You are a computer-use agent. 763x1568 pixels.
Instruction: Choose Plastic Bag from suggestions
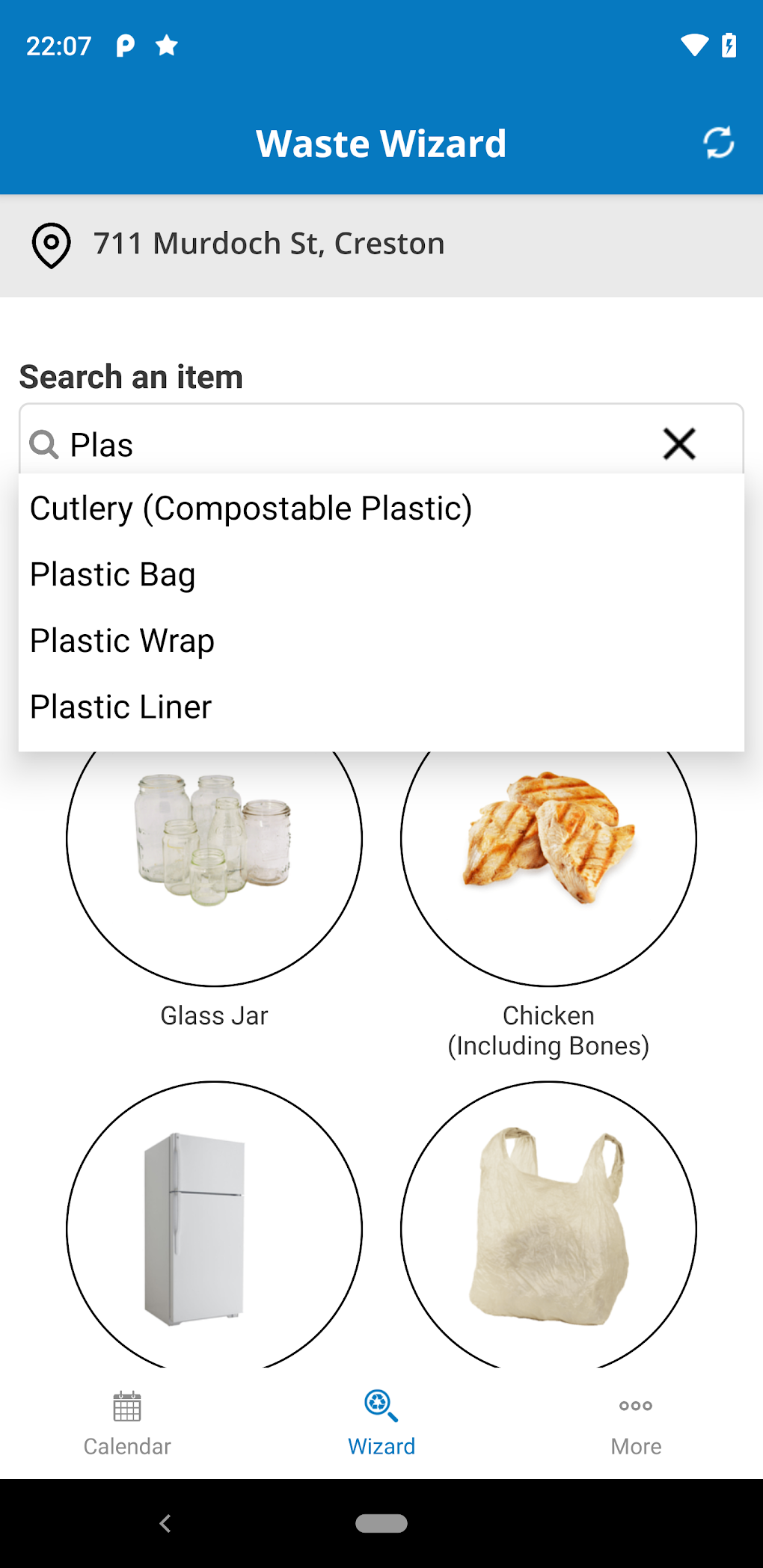[113, 575]
